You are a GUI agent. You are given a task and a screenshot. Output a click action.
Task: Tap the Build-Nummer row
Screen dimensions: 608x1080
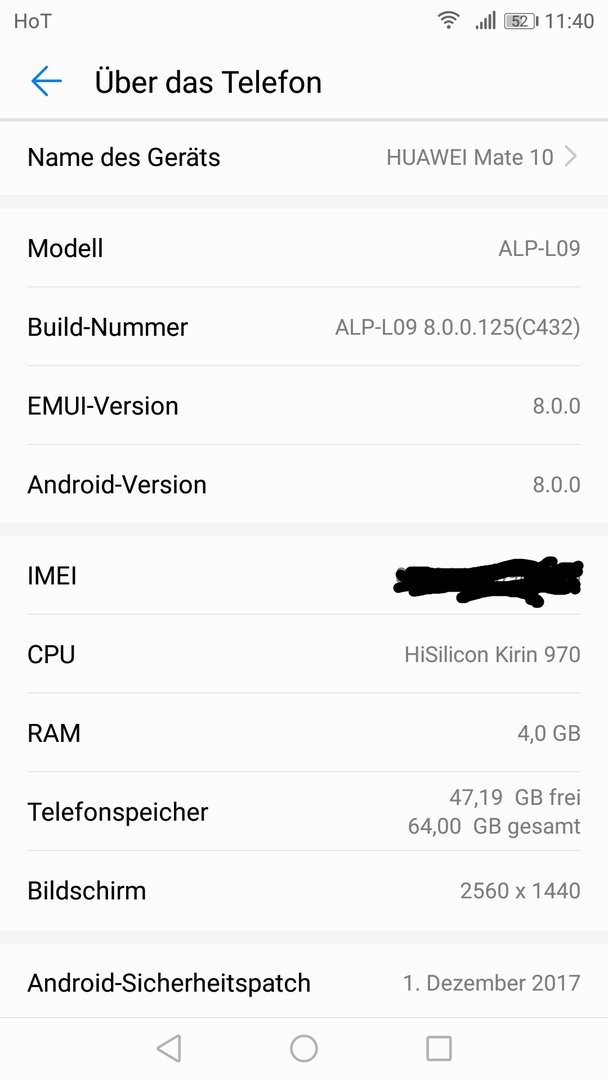click(x=304, y=327)
